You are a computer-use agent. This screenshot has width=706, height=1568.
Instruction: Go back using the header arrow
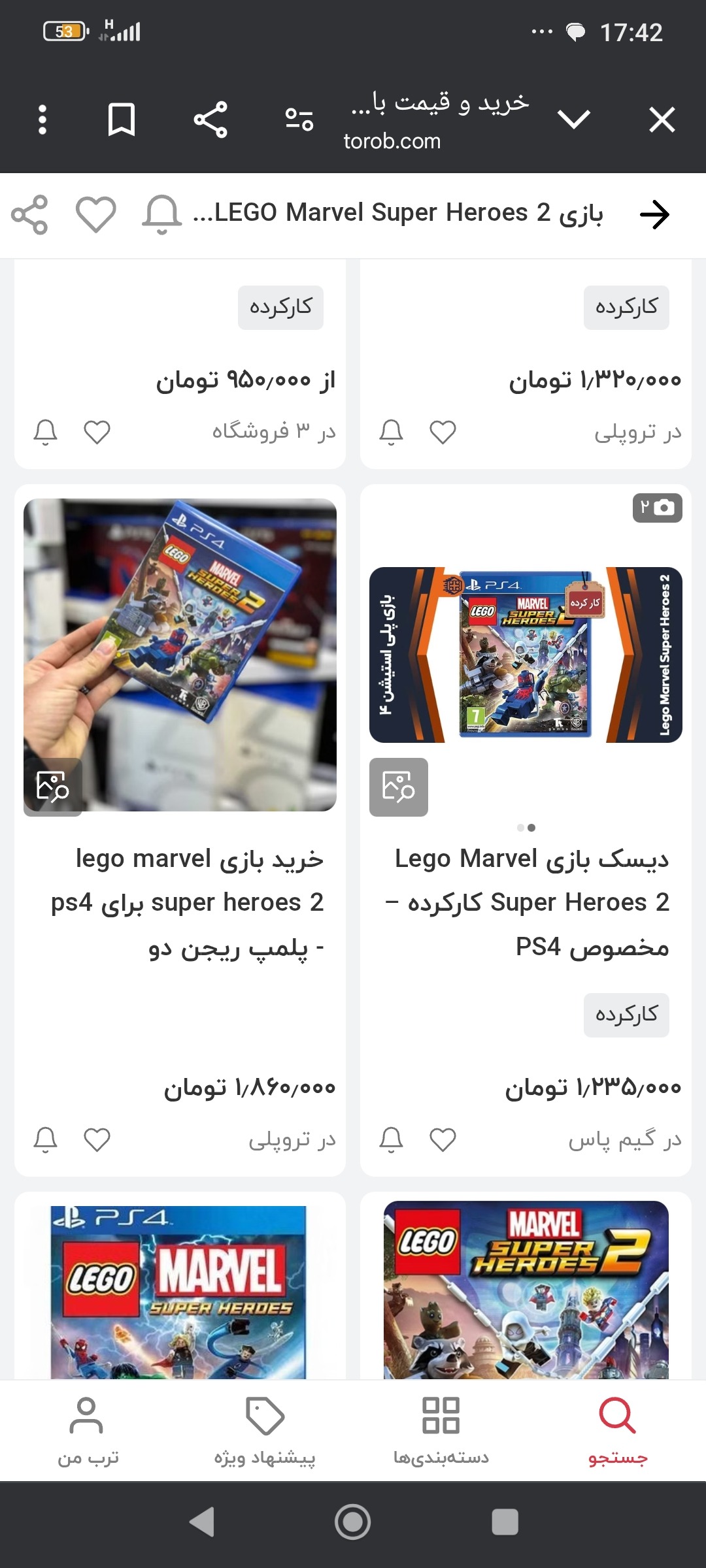click(654, 214)
